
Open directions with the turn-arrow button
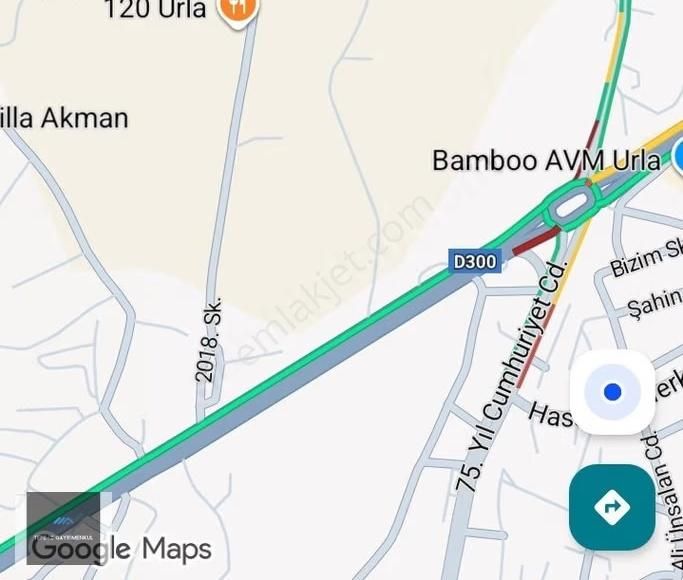611,507
